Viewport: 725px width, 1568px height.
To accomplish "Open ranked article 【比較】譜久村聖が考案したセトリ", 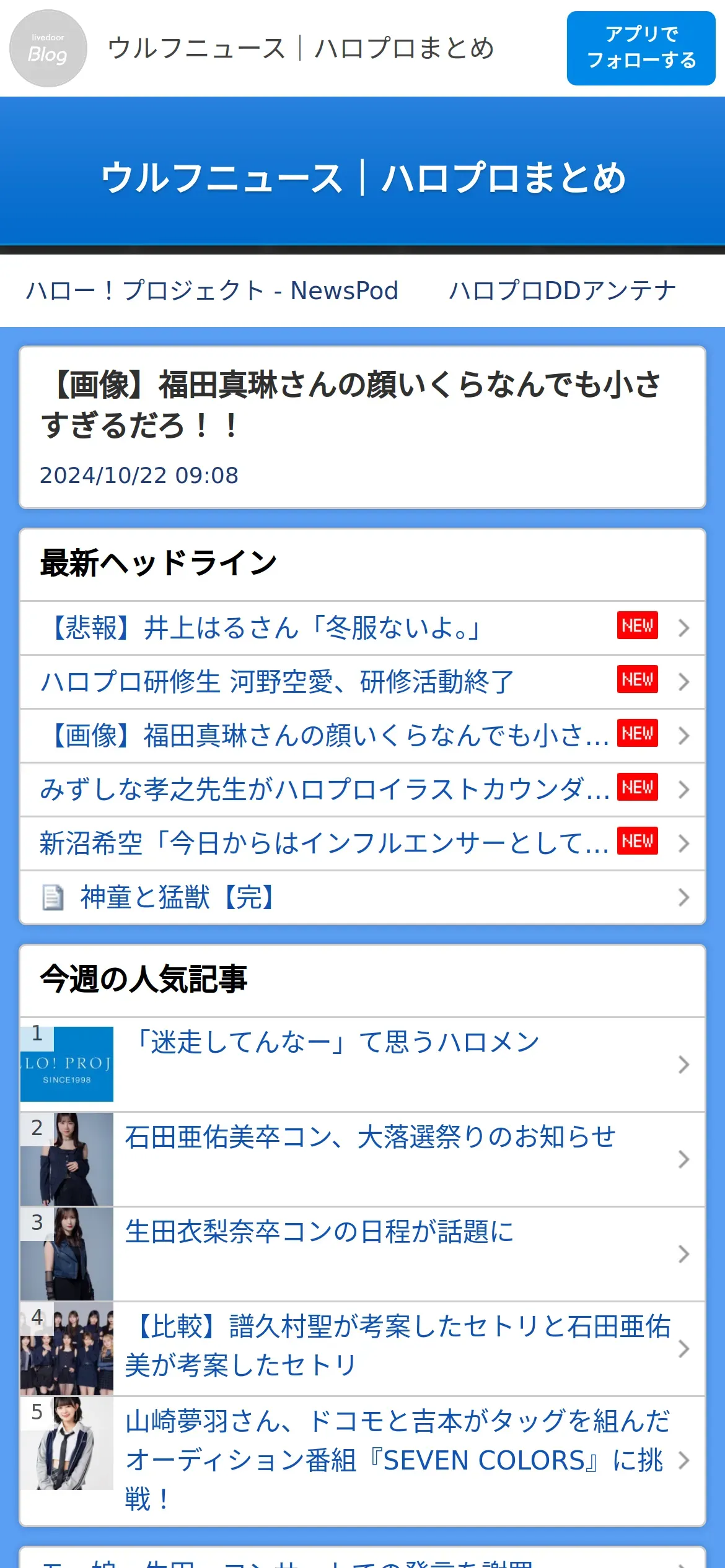I will [397, 1348].
